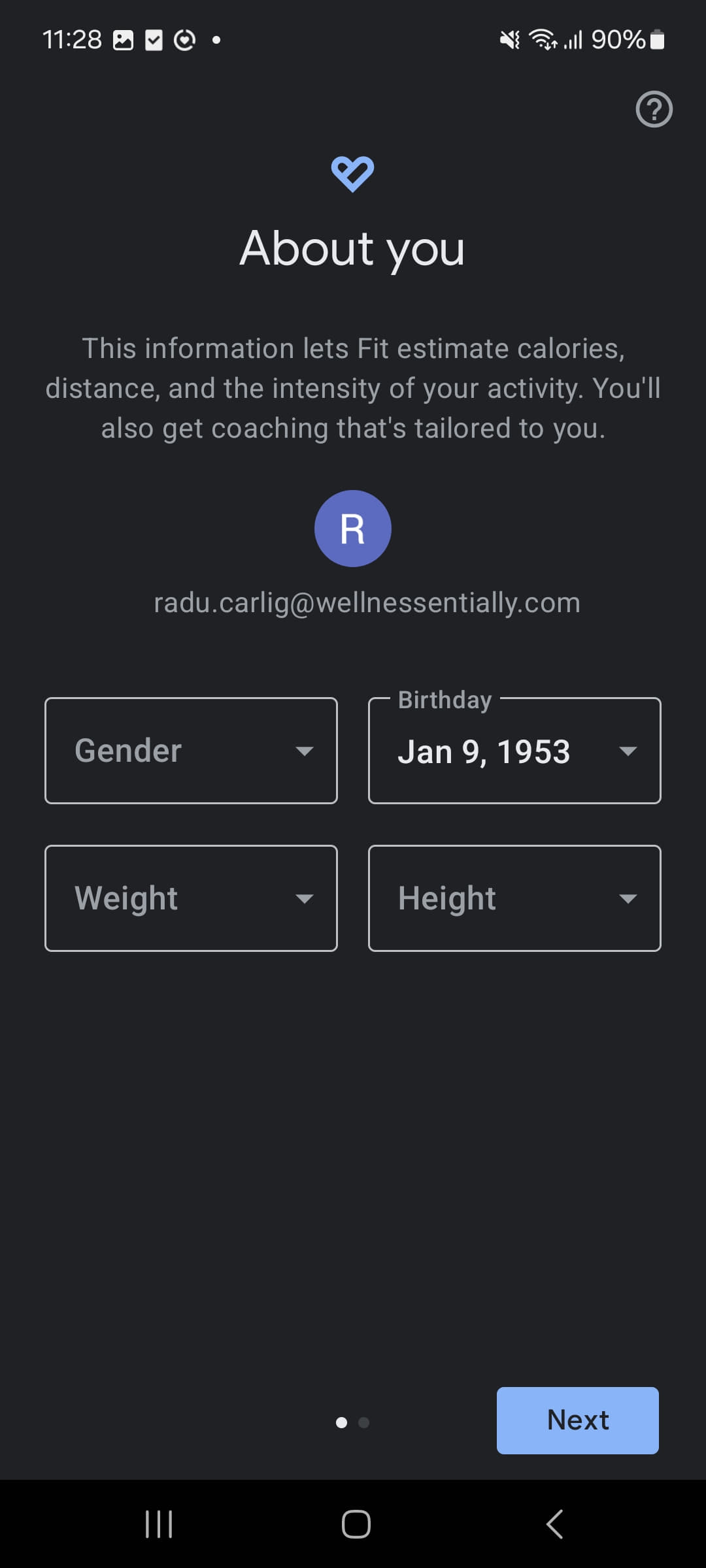Open the Height picker

[514, 898]
